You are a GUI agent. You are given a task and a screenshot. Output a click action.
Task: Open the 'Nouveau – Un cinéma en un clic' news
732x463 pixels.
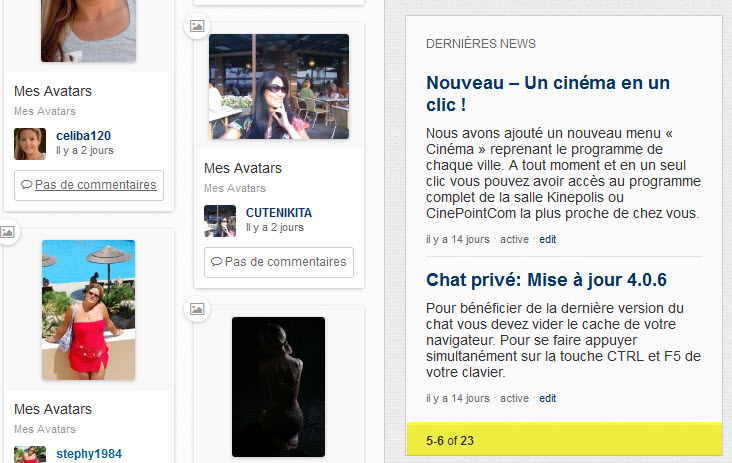(x=547, y=93)
